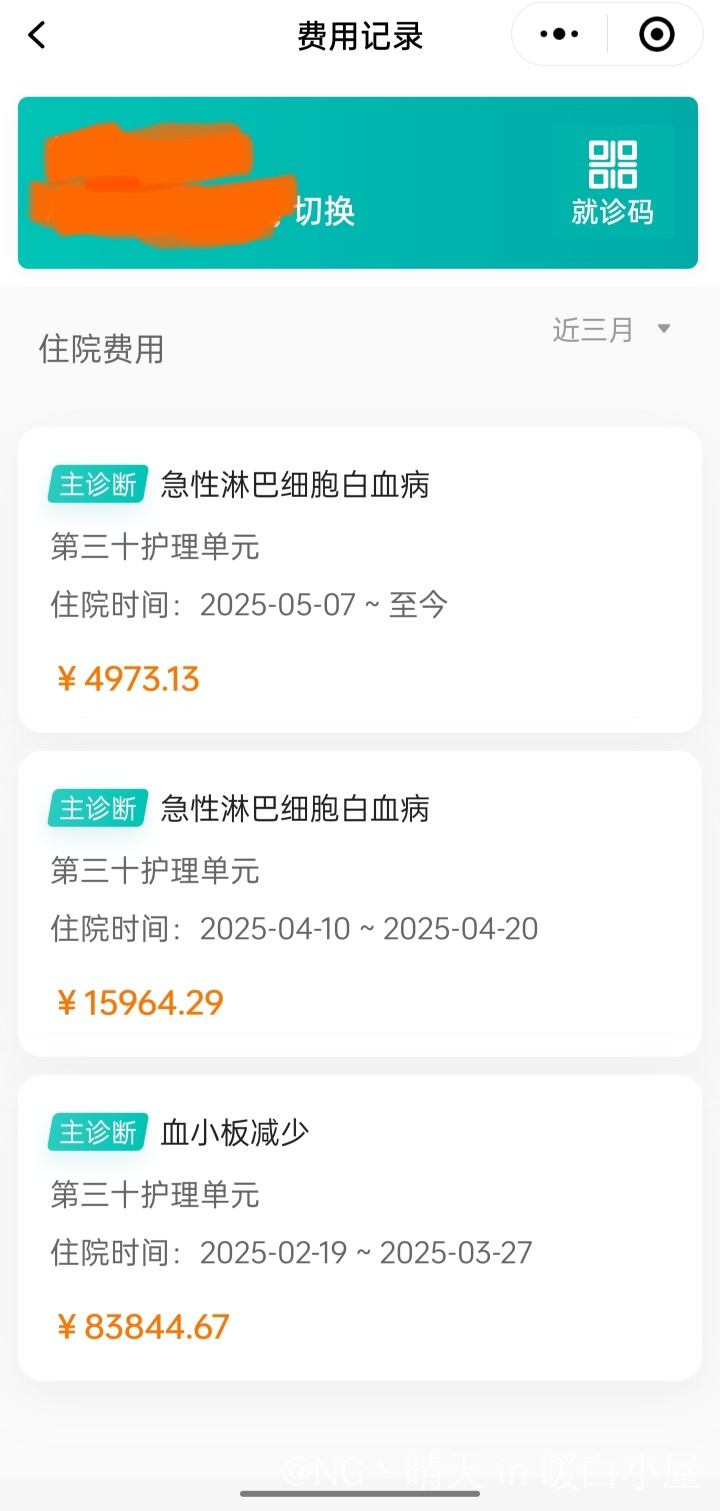The height and width of the screenshot is (1511, 720).
Task: Open the hospitalization record costing ¥15964.29
Action: (360, 904)
